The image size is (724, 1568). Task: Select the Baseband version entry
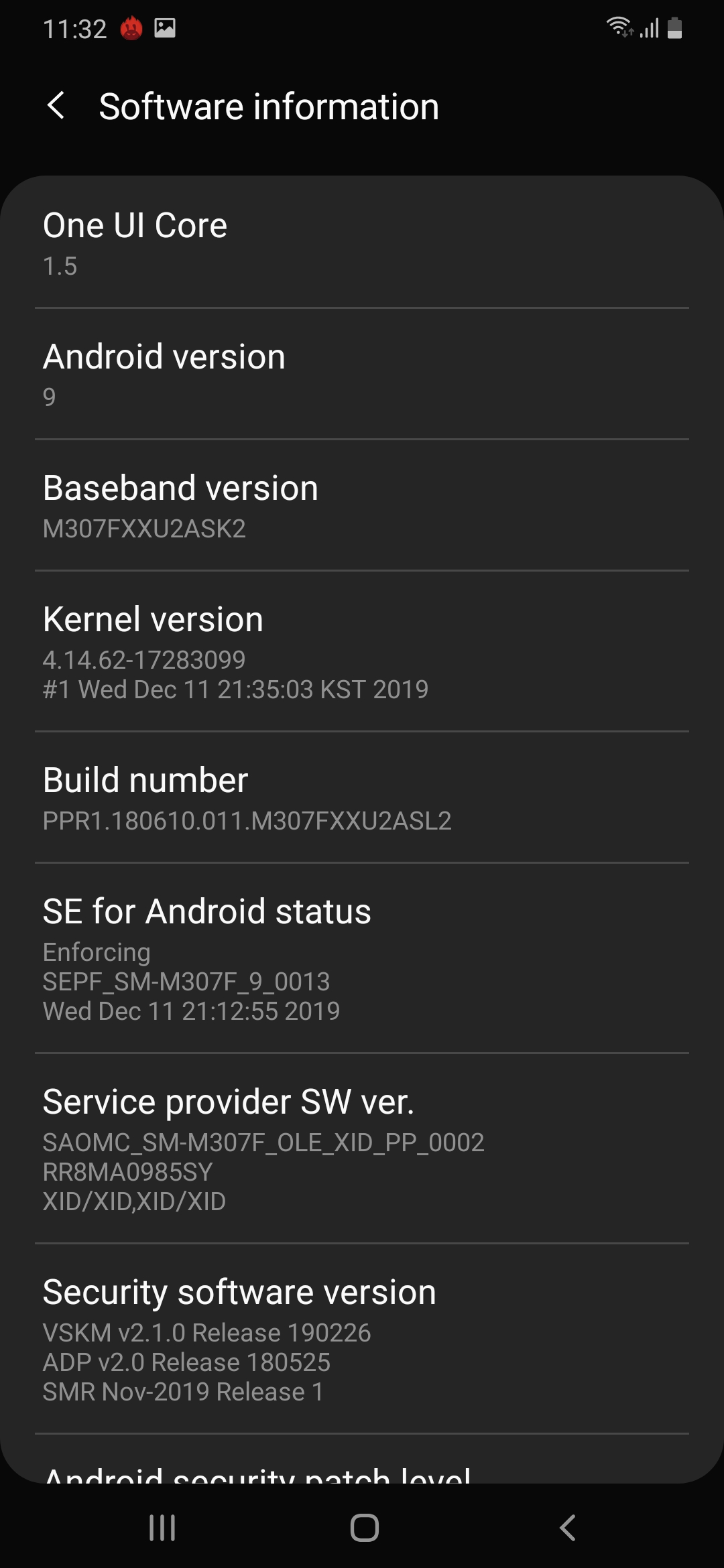click(362, 505)
